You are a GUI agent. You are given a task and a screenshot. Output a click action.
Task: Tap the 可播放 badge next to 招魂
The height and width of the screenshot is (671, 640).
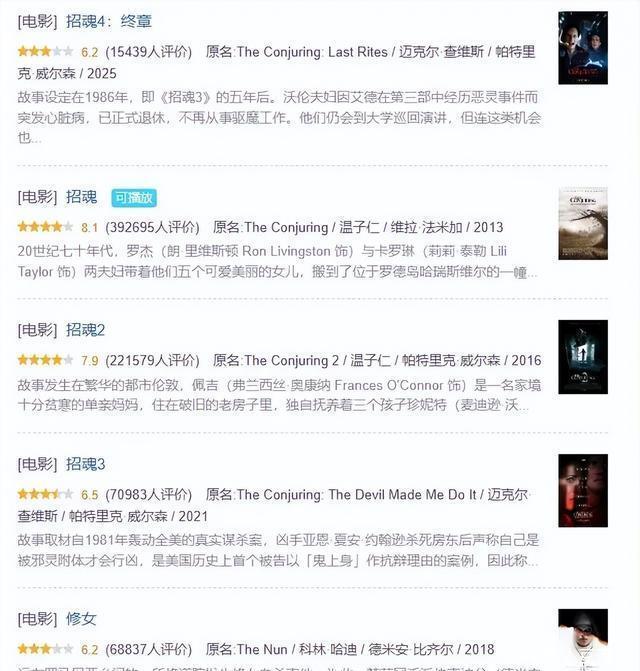134,197
